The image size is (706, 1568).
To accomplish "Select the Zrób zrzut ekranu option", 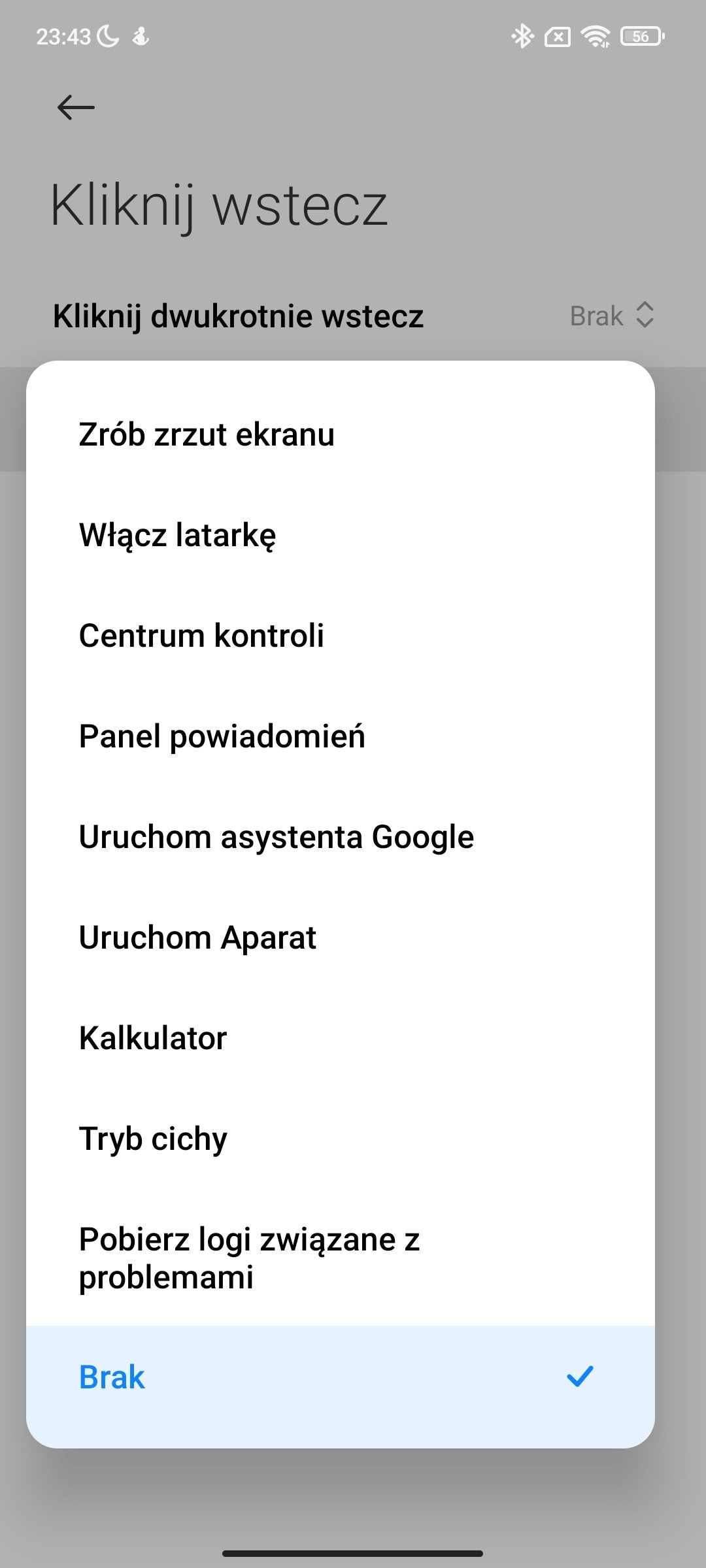I will tap(340, 434).
